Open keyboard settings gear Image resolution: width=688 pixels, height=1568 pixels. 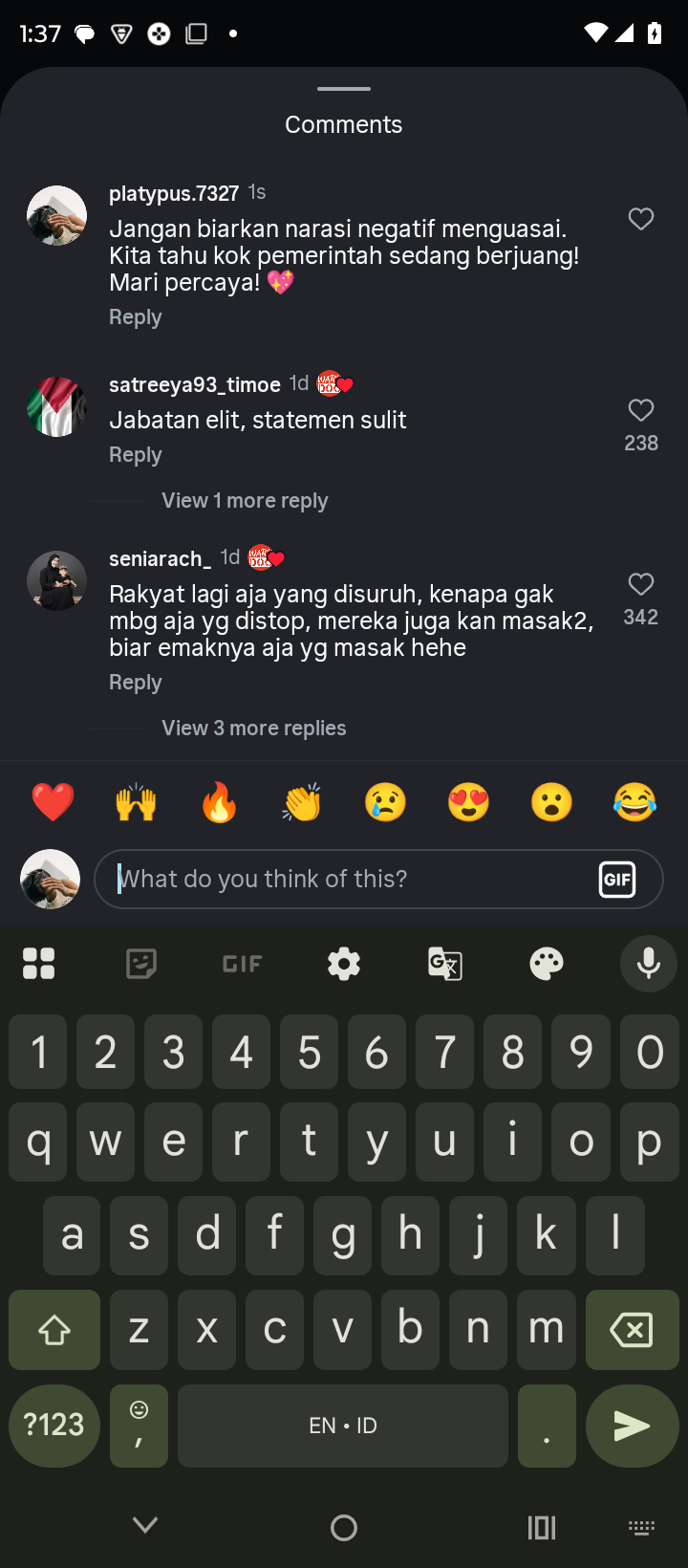pyautogui.click(x=344, y=964)
